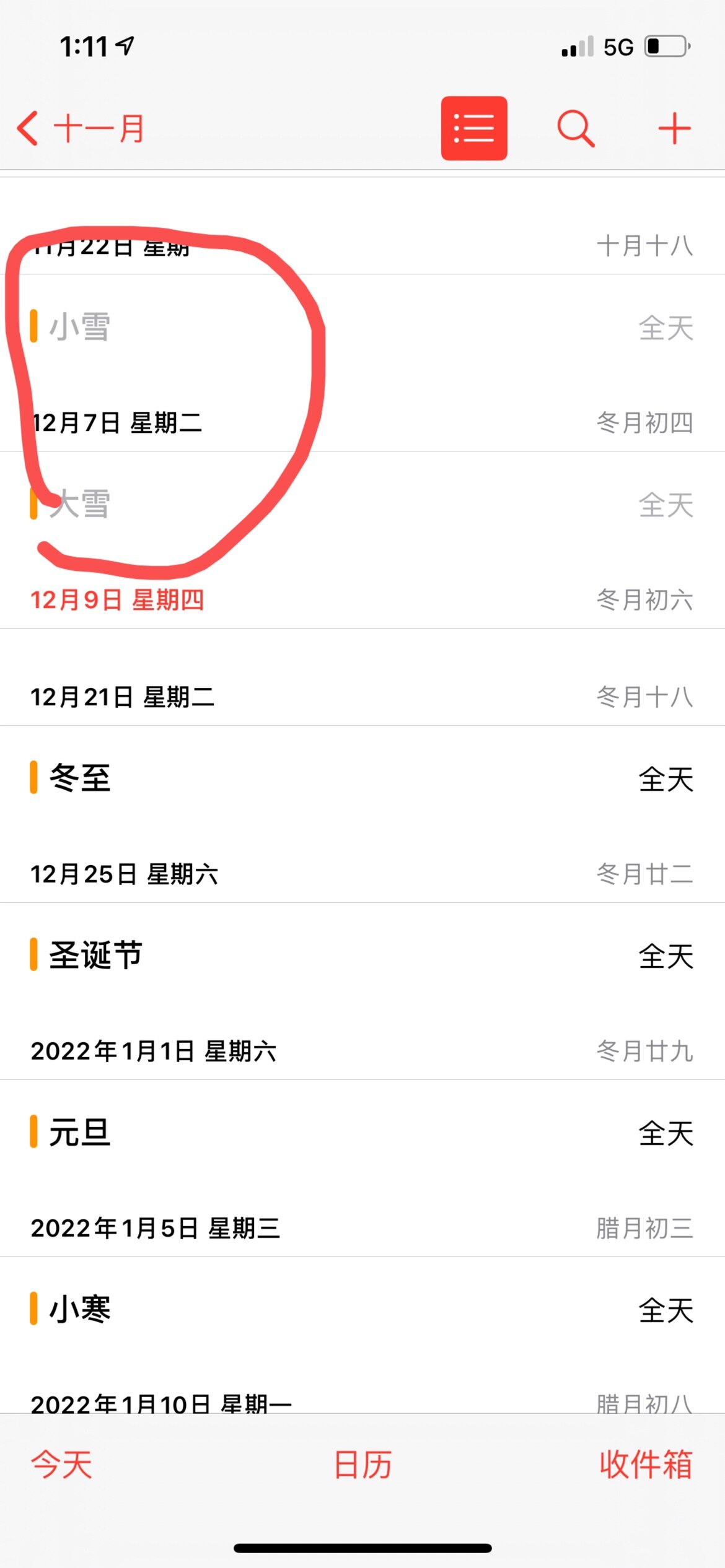Jump to 今天

pyautogui.click(x=62, y=1464)
